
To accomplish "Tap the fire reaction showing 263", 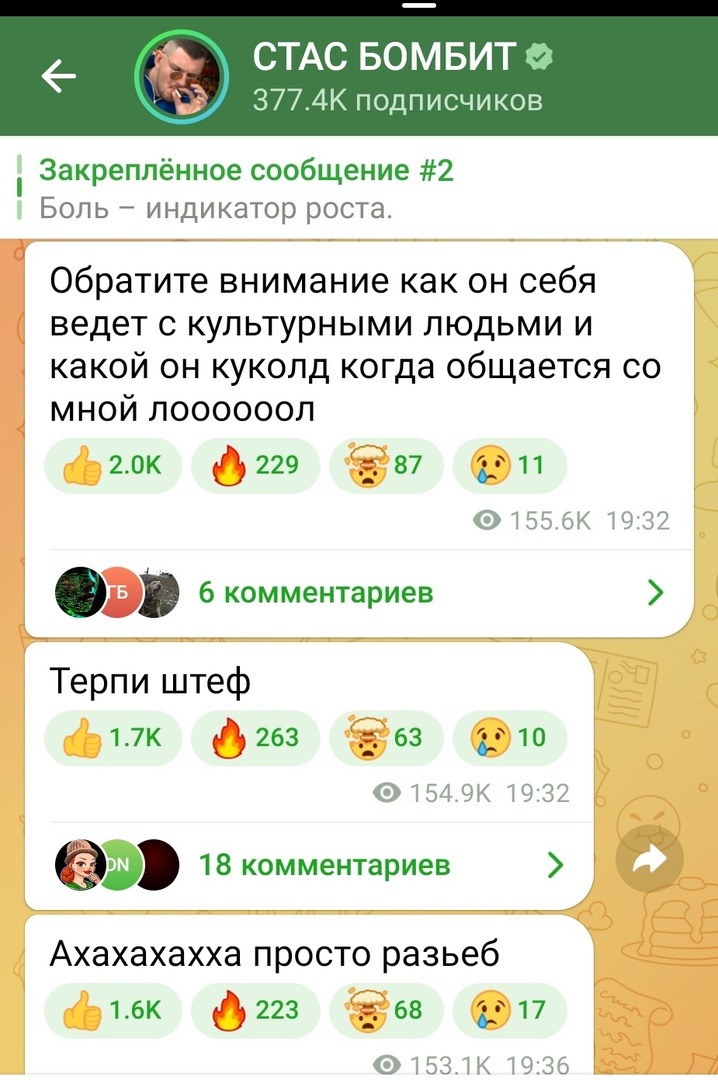I will pos(255,738).
